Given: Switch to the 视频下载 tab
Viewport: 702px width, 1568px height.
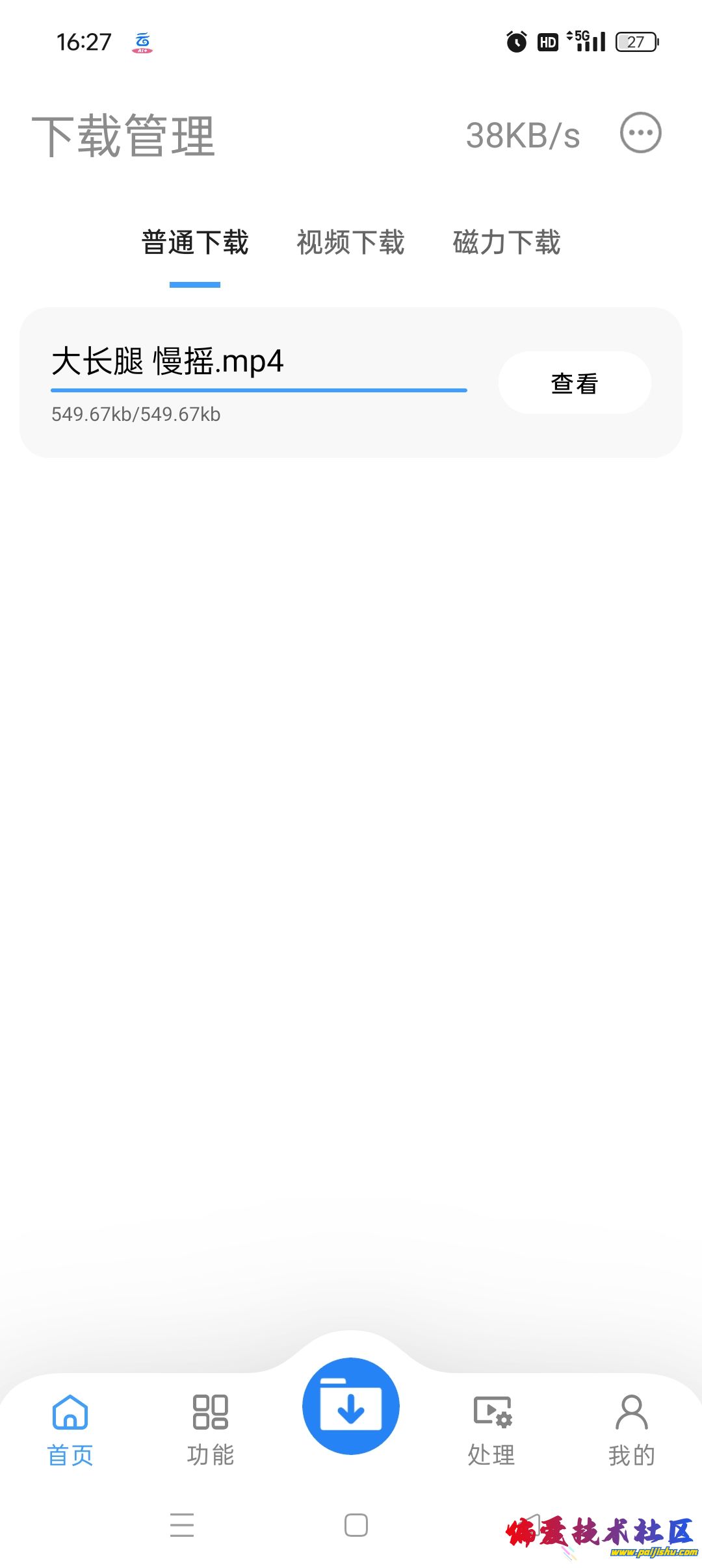Looking at the screenshot, I should tap(351, 242).
